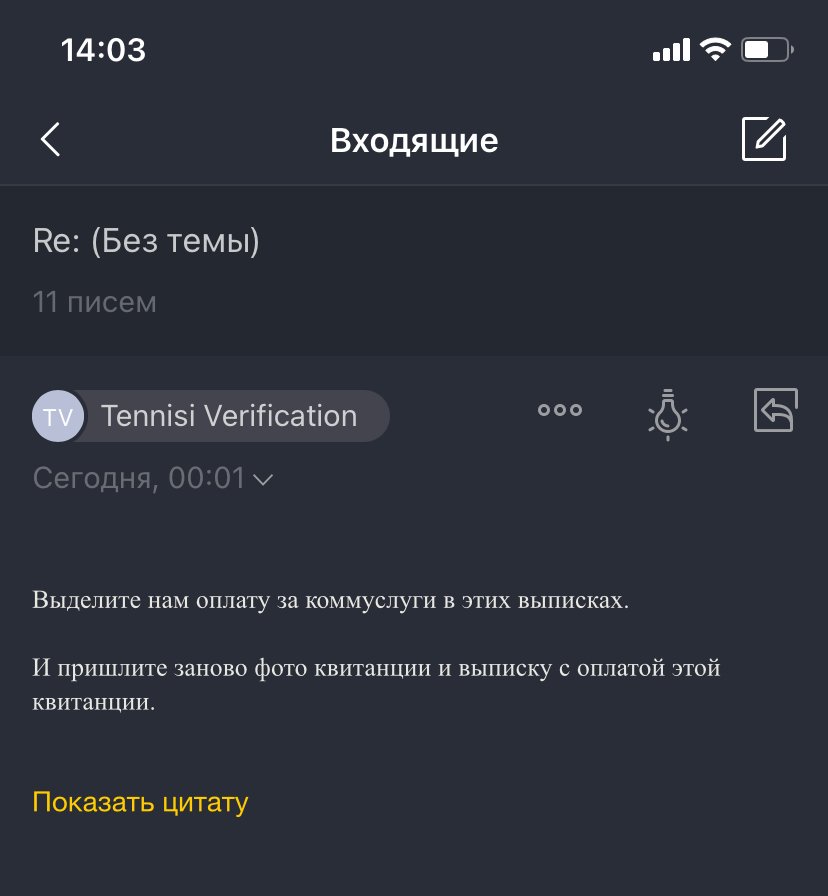Image resolution: width=828 pixels, height=896 pixels.
Task: Expand message details next to Сегодня, 00:01
Action: click(263, 480)
